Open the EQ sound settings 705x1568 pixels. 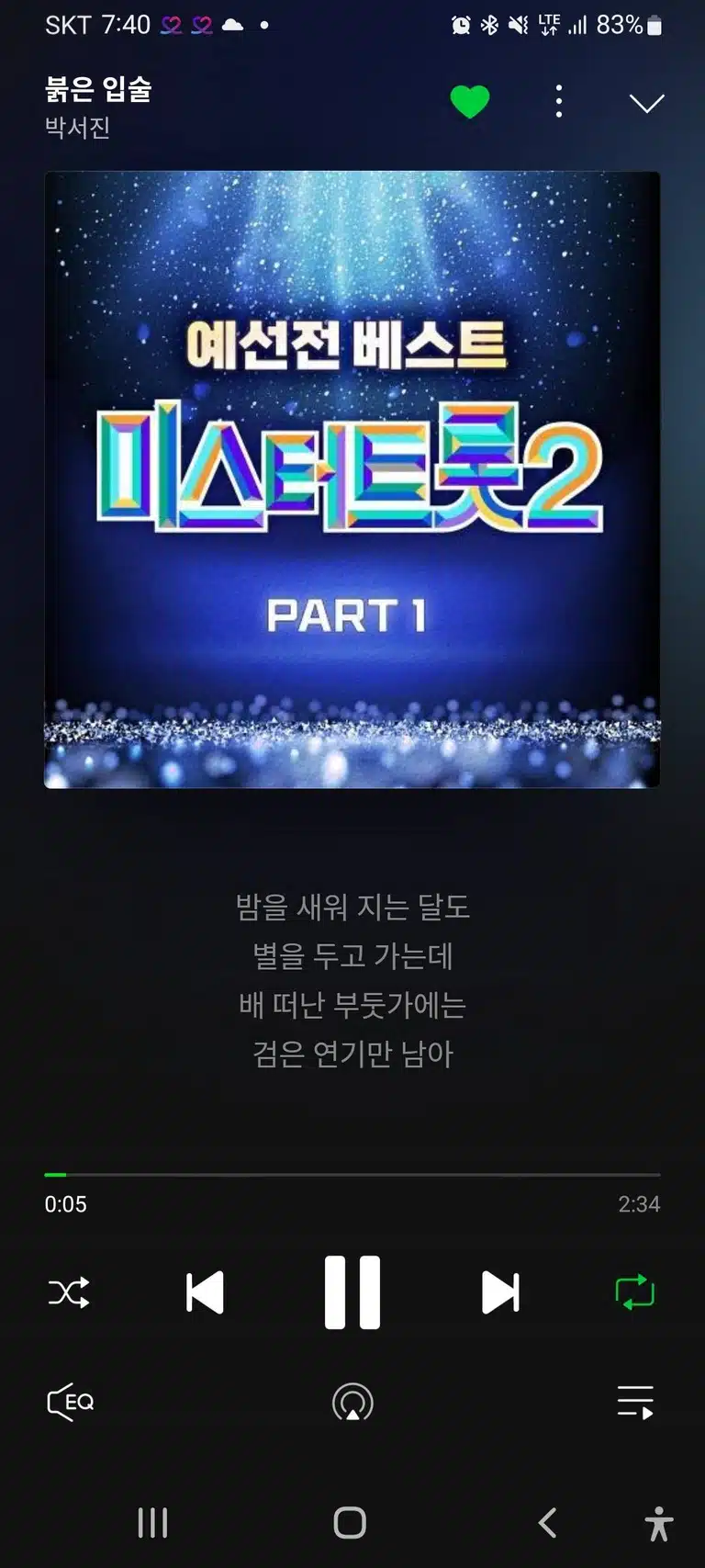coord(71,1403)
